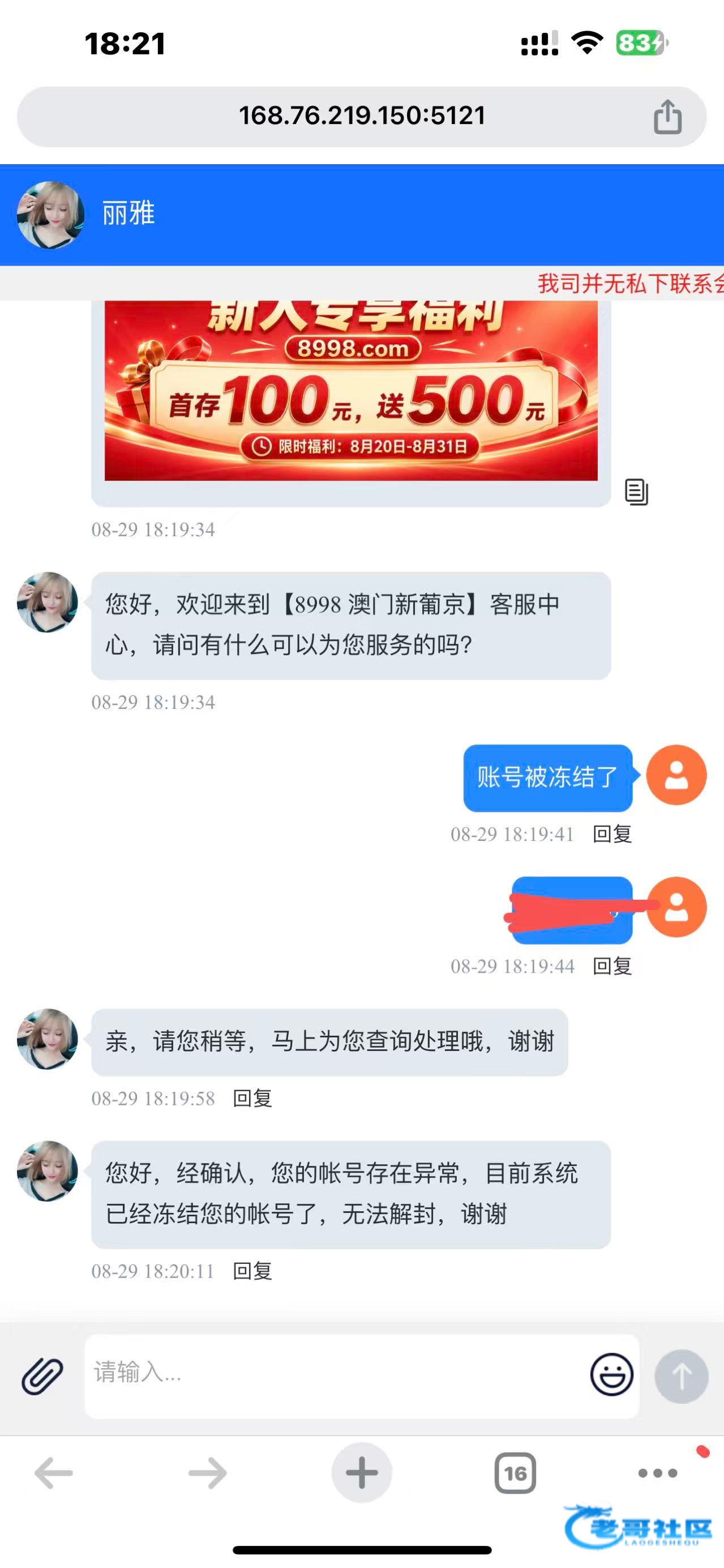Open the emoji picker

[611, 1375]
